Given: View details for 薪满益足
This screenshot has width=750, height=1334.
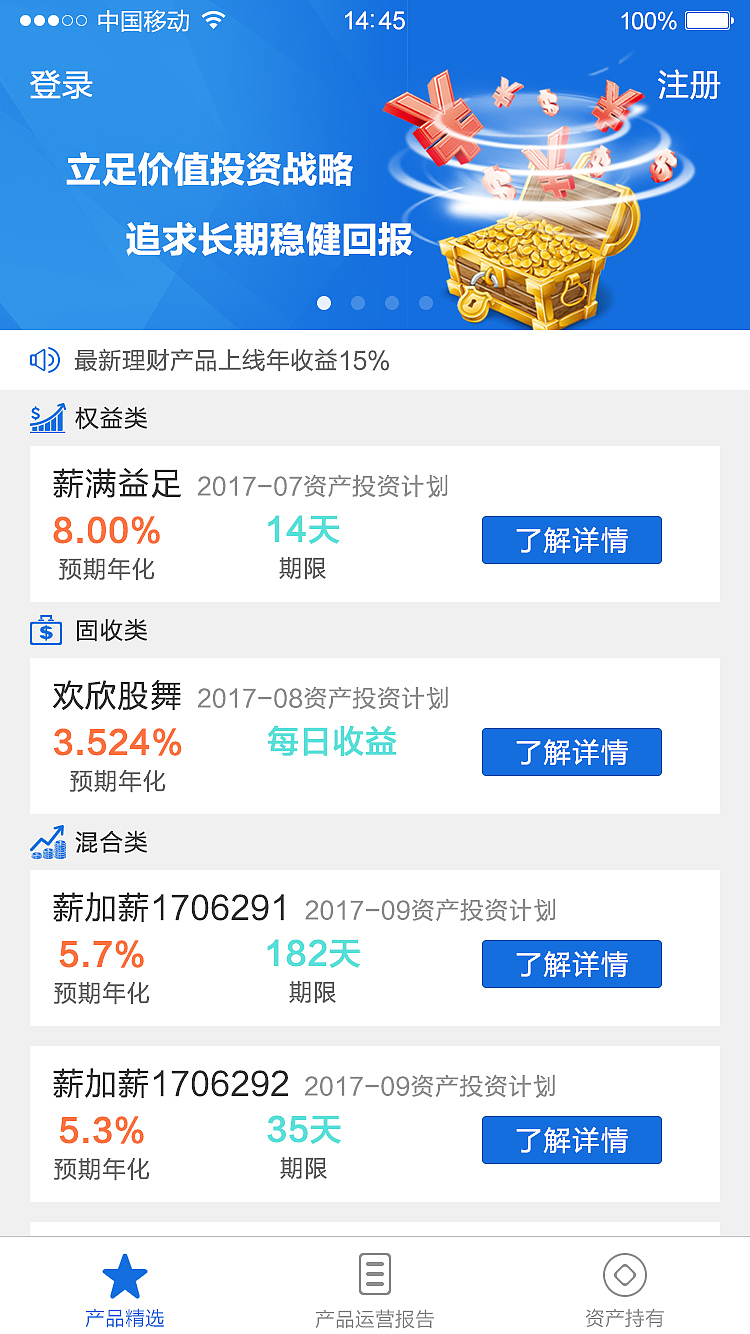Looking at the screenshot, I should [571, 540].
